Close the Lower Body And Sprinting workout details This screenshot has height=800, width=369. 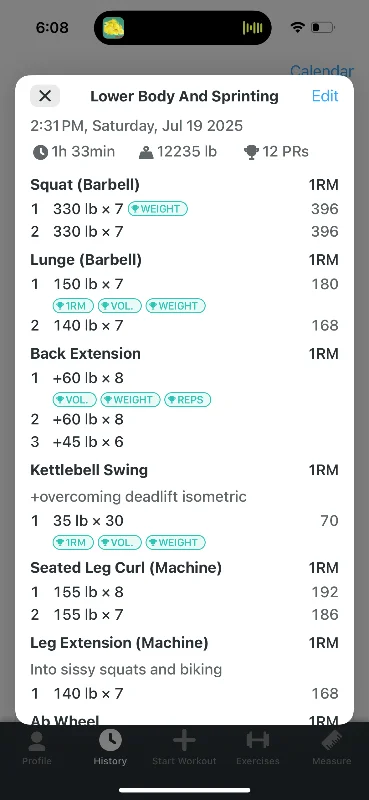tap(45, 96)
